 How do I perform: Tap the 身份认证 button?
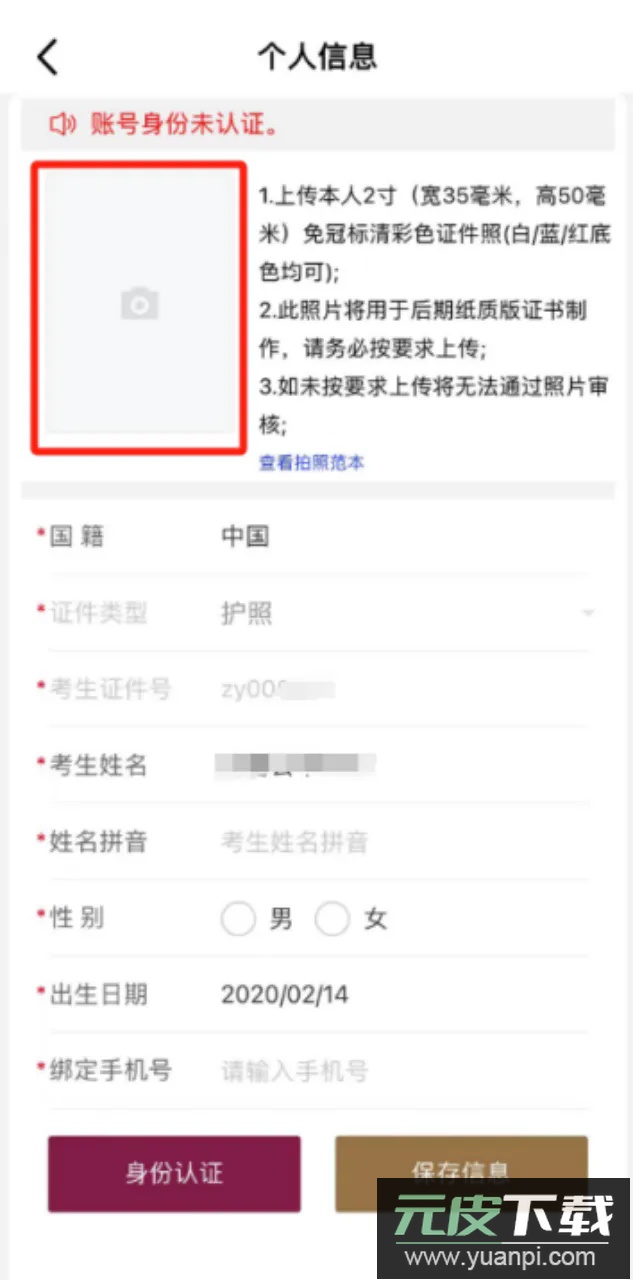click(x=174, y=1173)
